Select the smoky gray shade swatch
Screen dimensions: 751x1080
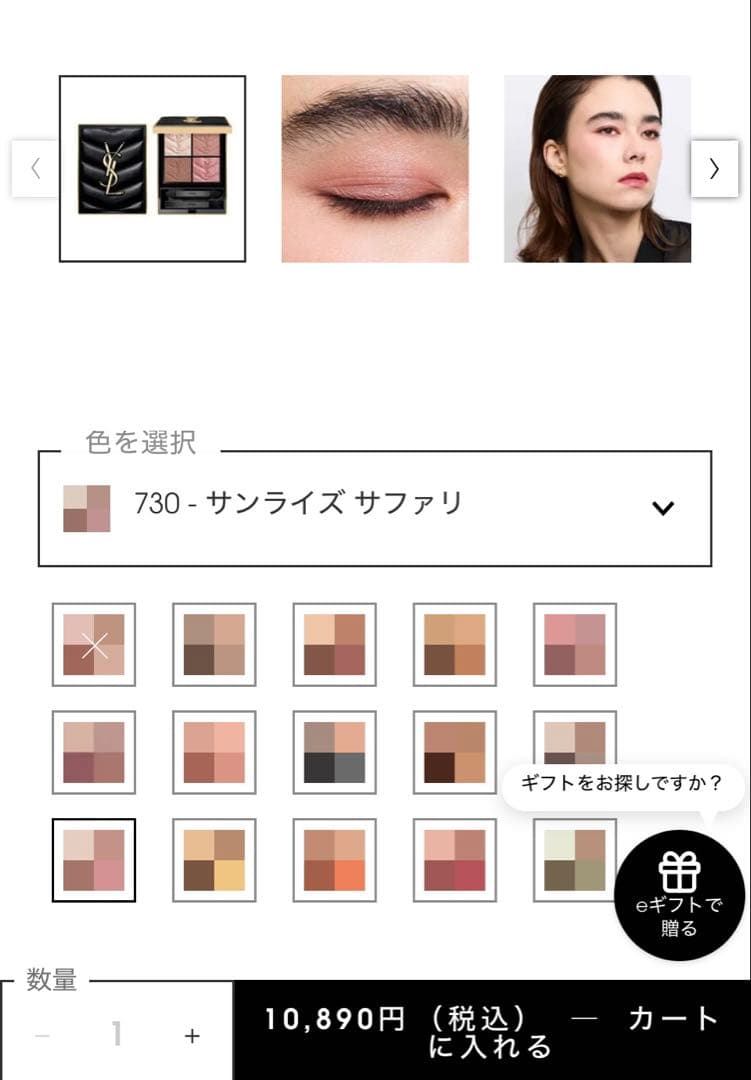coord(334,750)
